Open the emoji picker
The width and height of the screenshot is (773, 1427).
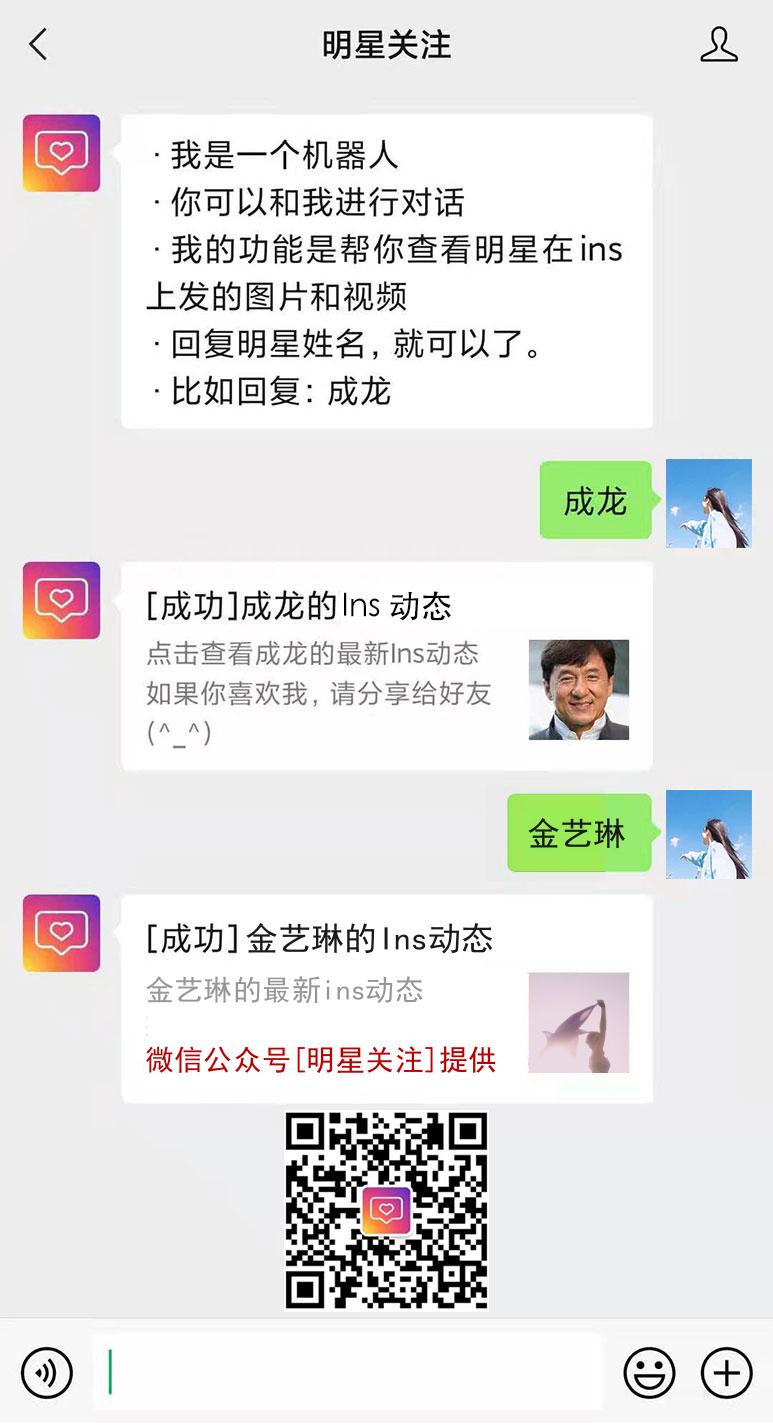(x=649, y=1373)
